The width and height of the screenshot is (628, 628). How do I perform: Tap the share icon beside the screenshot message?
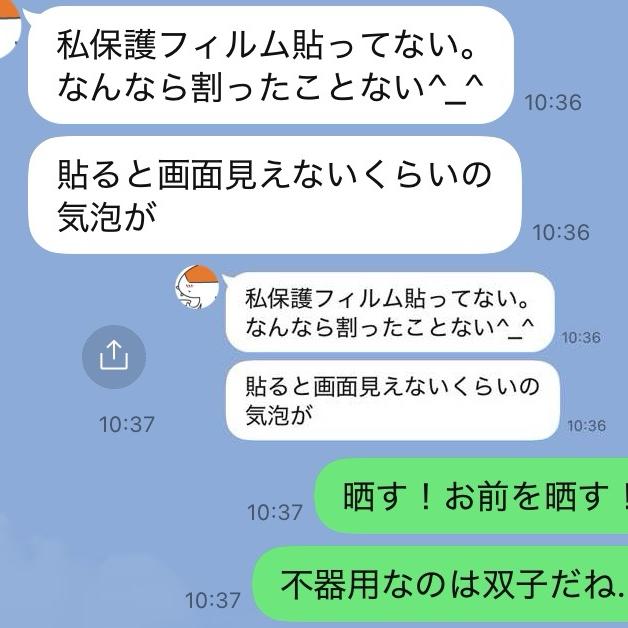113,355
